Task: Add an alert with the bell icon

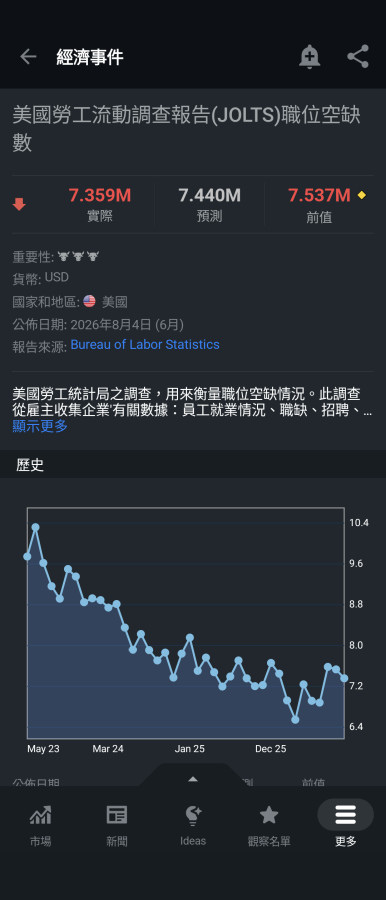Action: click(x=309, y=57)
